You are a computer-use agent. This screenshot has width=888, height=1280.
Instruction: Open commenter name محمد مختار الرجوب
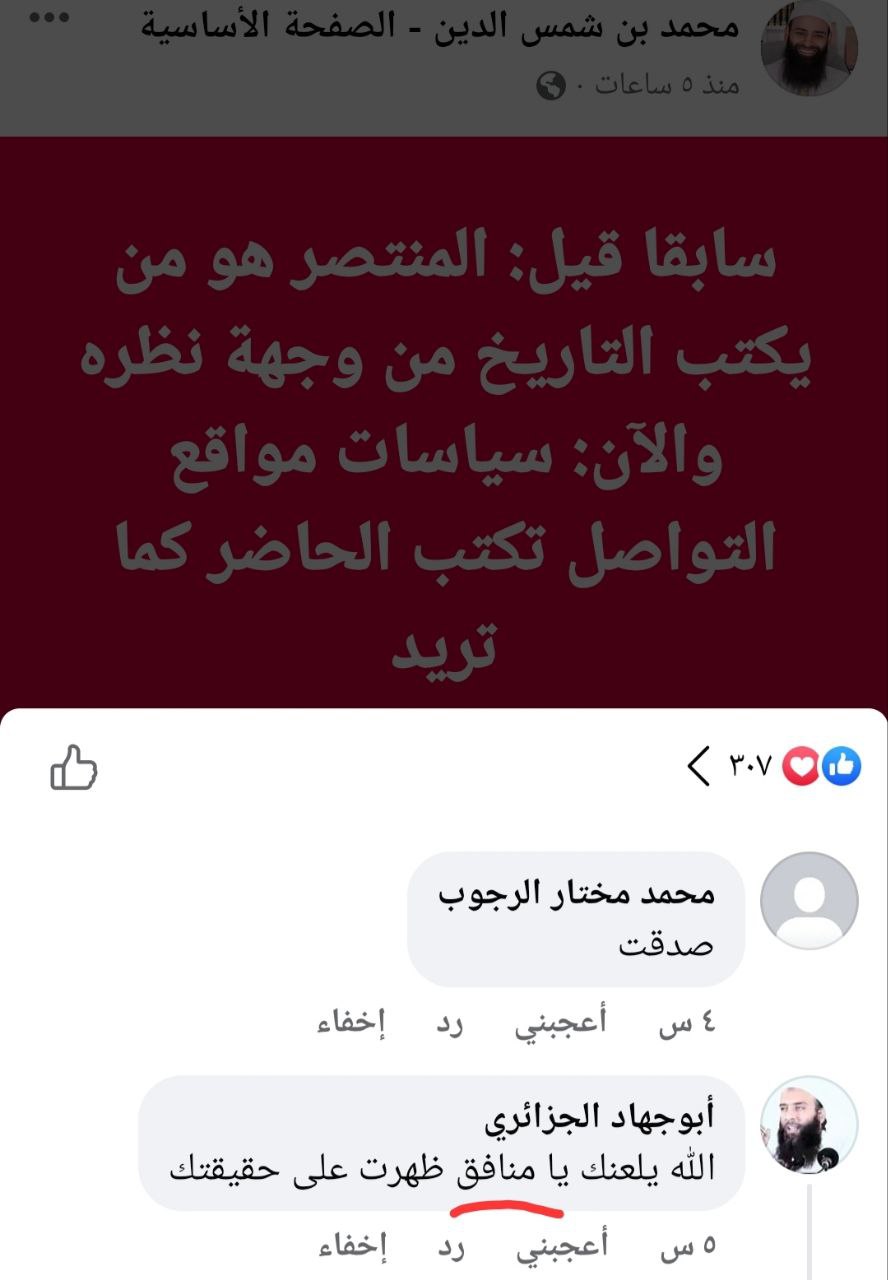click(x=577, y=892)
